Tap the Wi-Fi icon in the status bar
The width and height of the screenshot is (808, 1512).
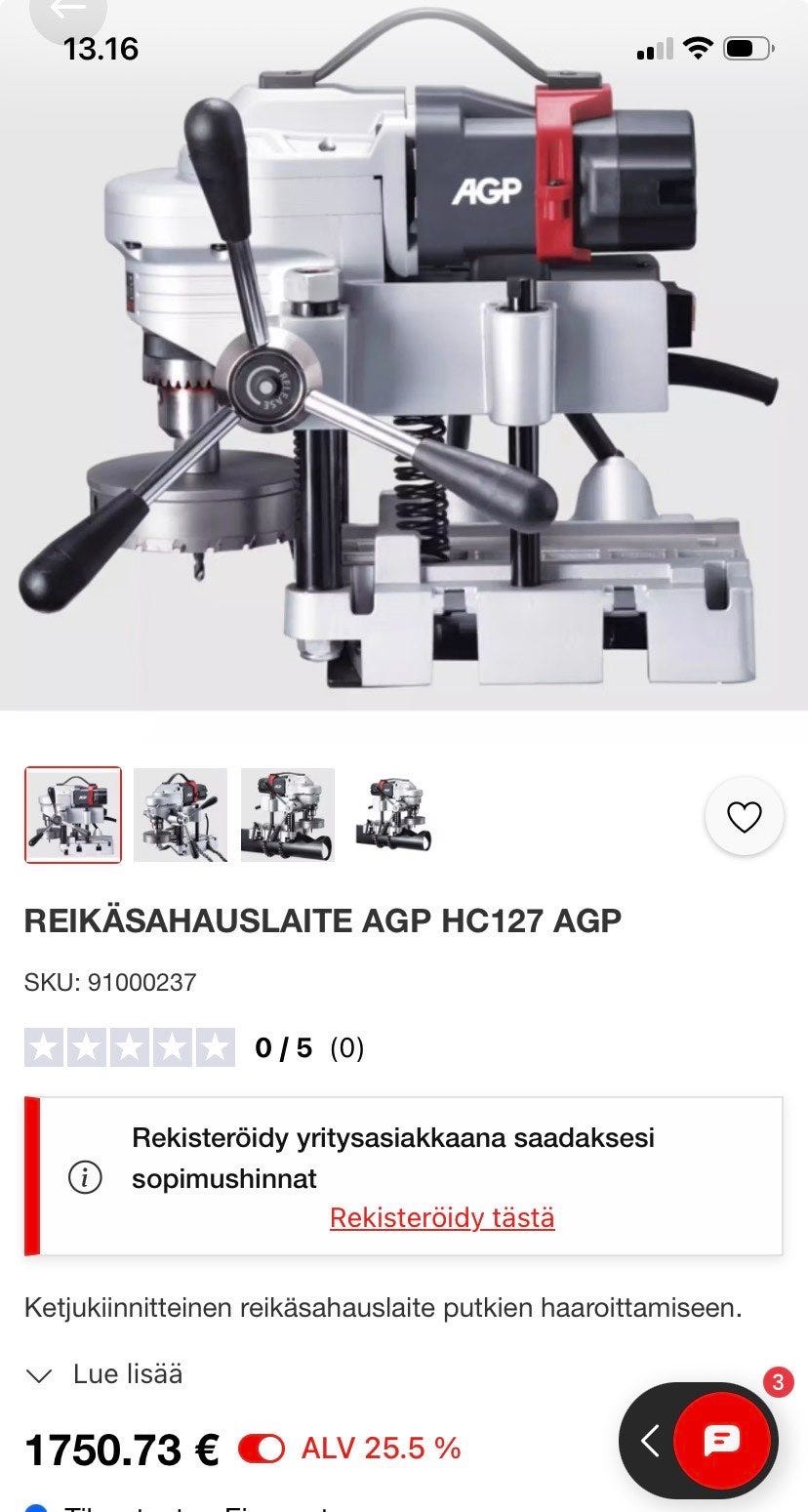(696, 47)
